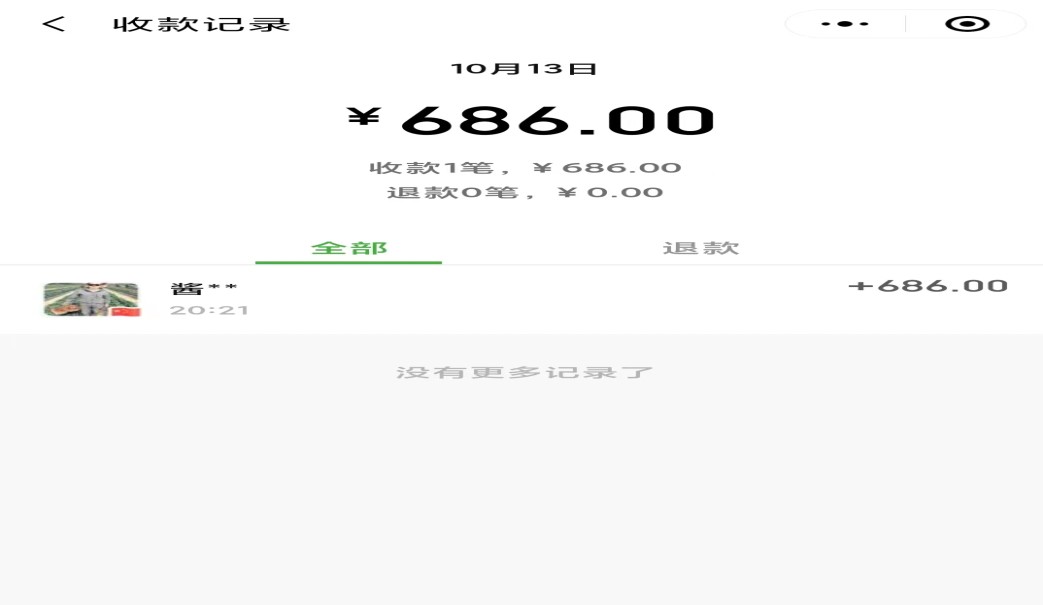Close the mini program with circle icon
Image resolution: width=1043 pixels, height=605 pixels.
[966, 24]
